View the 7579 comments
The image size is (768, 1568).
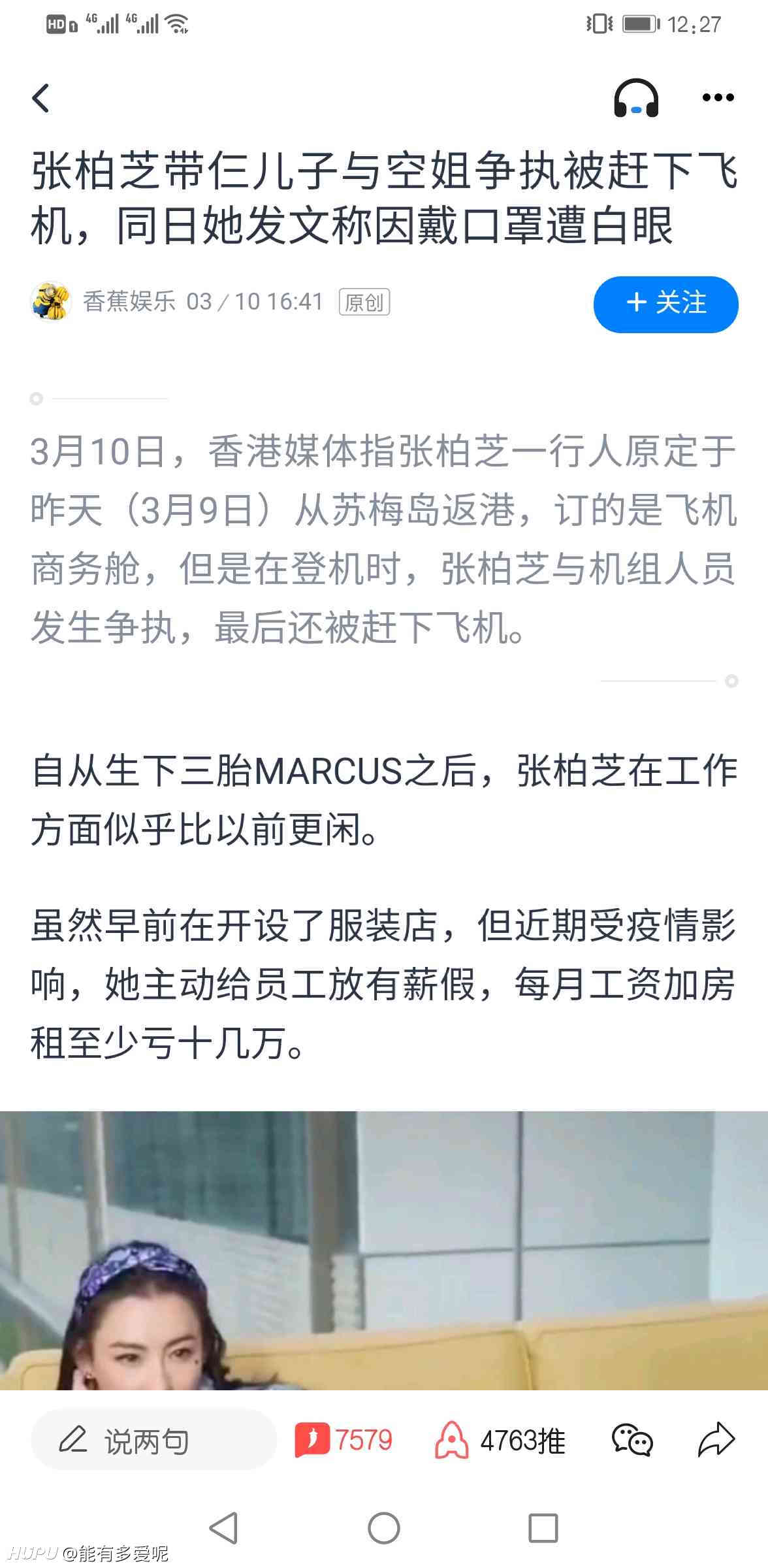tap(344, 1440)
